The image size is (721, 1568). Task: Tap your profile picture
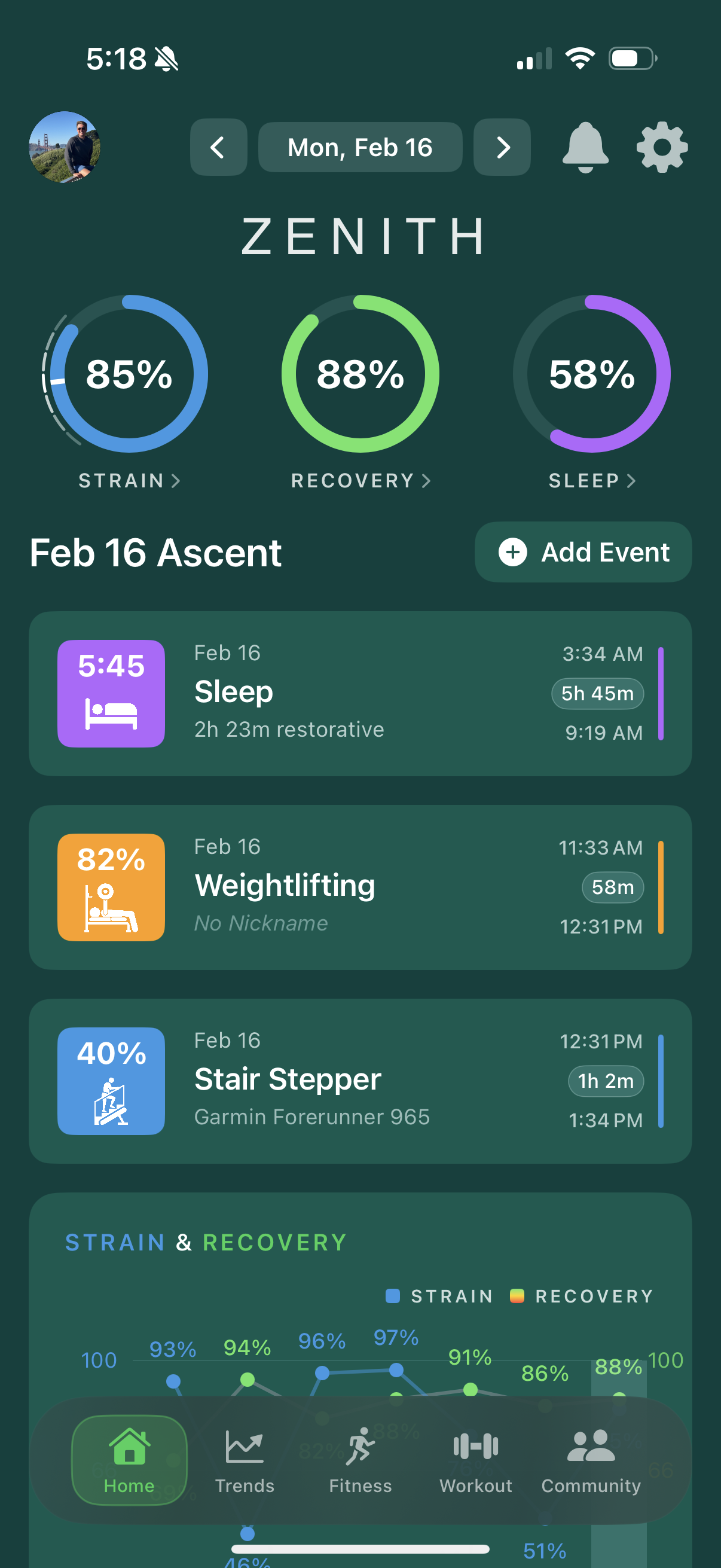click(x=66, y=147)
